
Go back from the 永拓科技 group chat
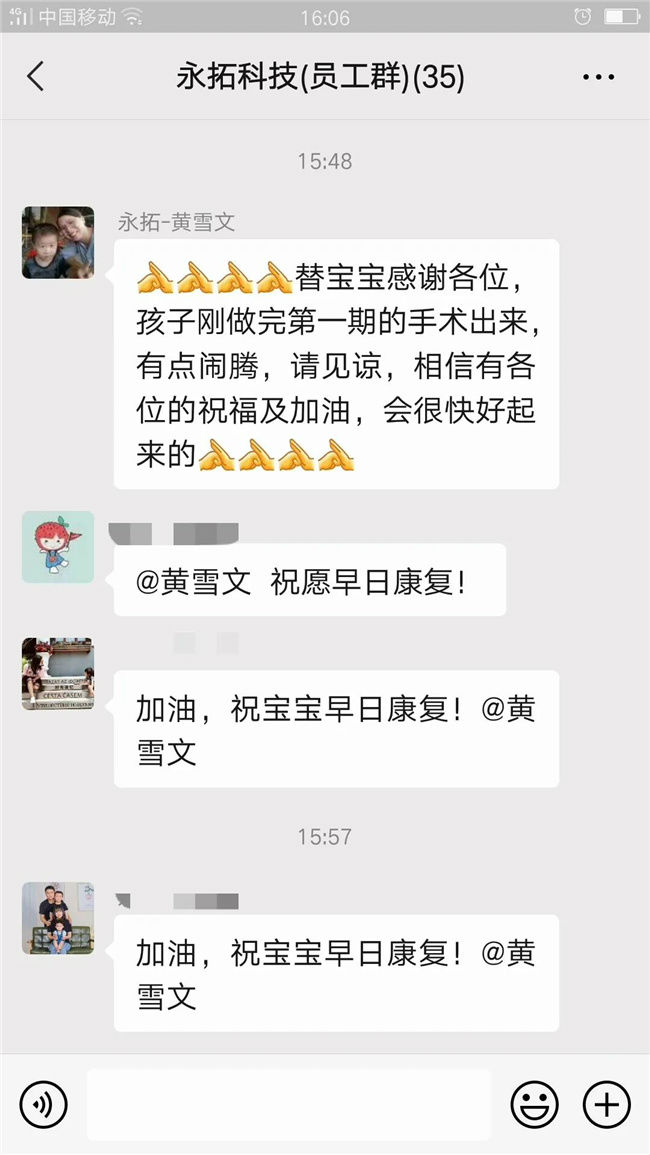coord(36,77)
